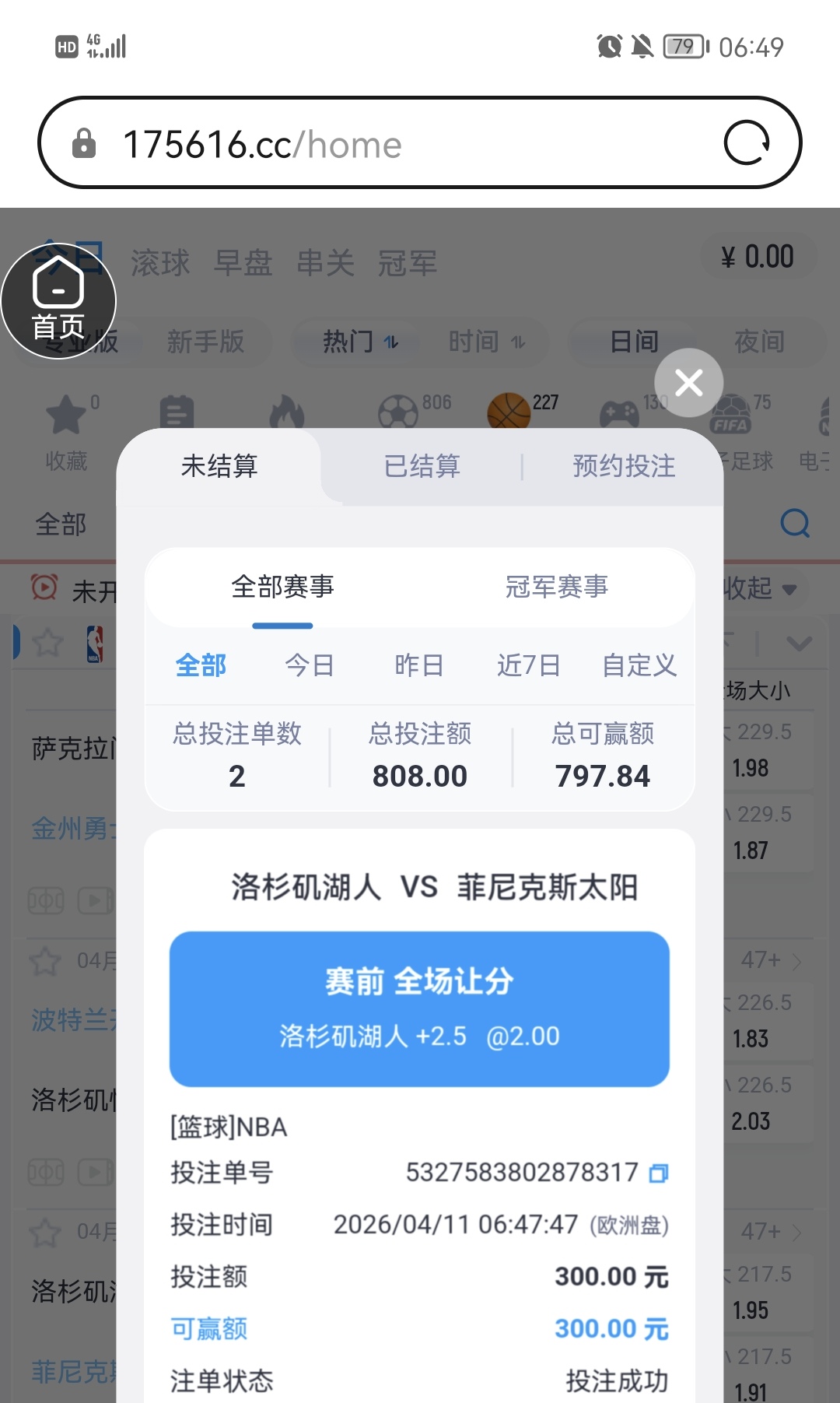
Task: Filter bets by 近7日
Action: (528, 665)
